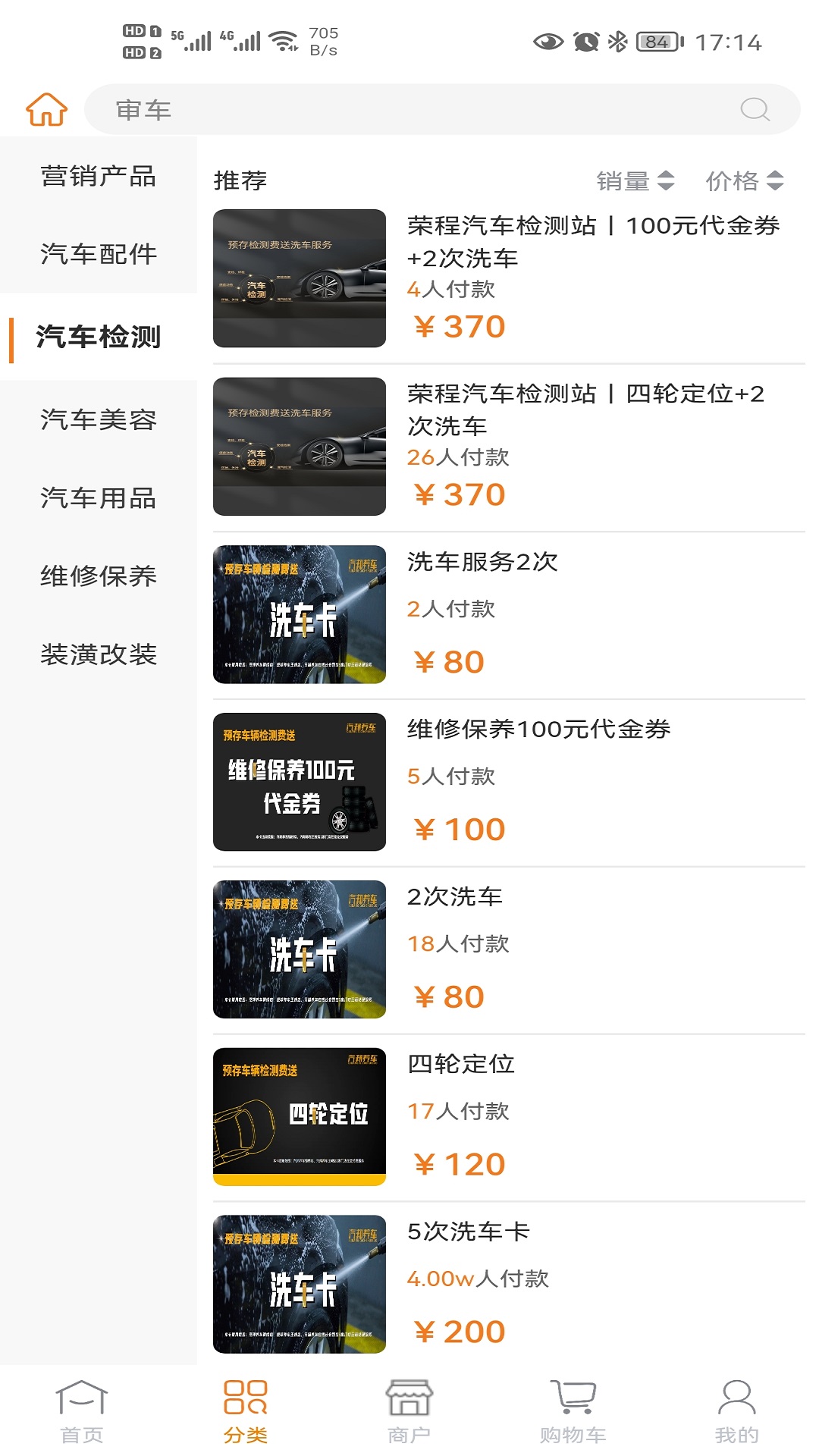Tap the orange home icon
This screenshot has height=1456, width=819.
point(47,109)
